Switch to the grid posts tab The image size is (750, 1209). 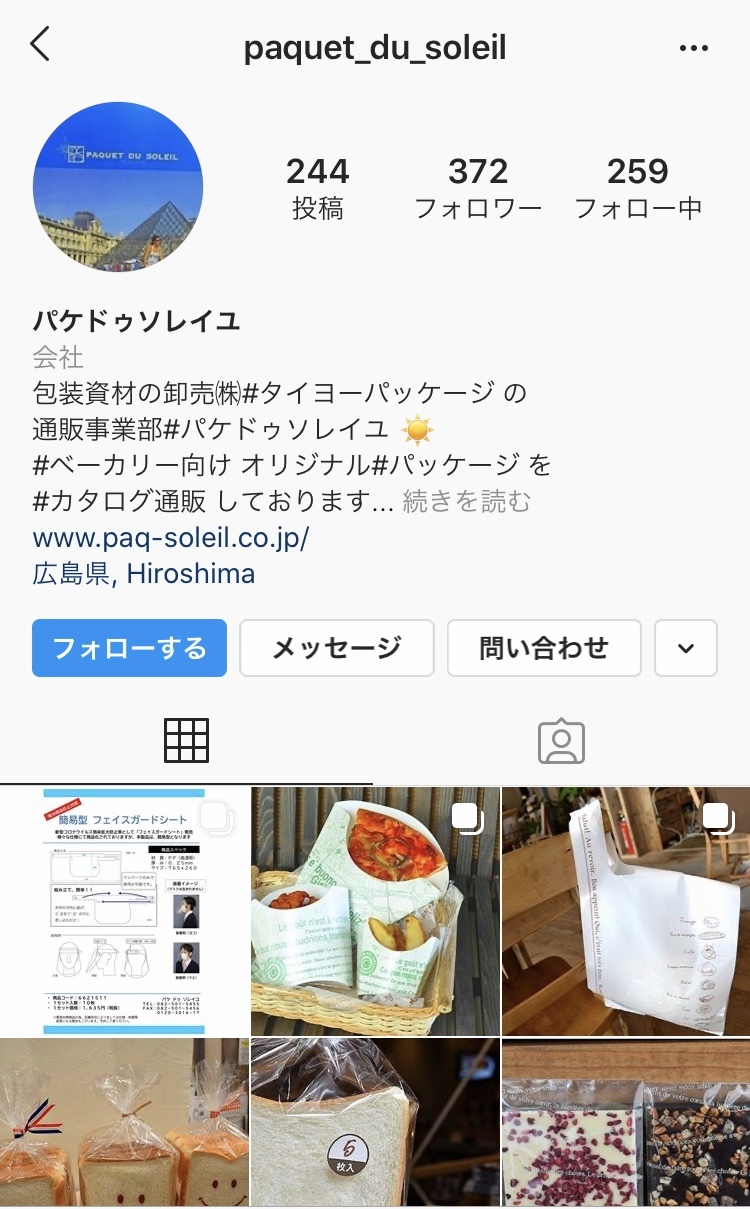[186, 741]
